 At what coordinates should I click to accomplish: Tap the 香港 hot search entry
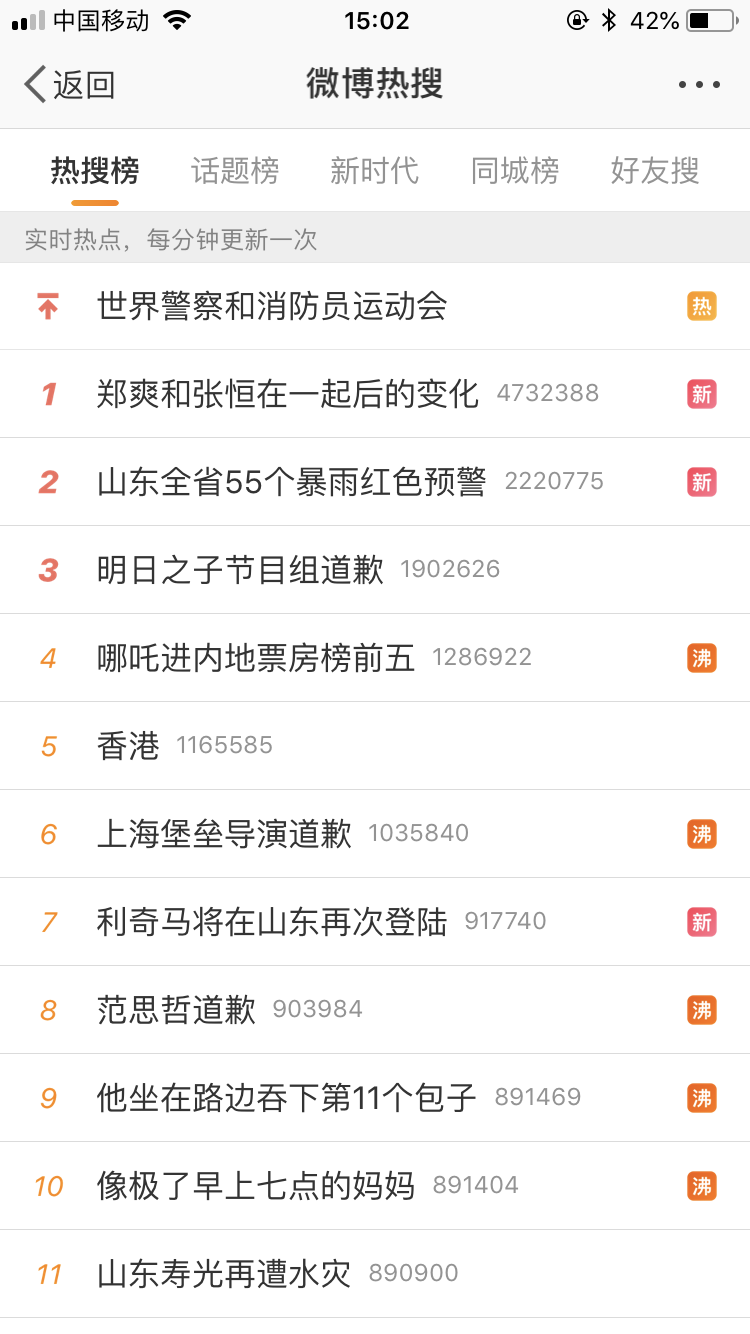(x=375, y=746)
